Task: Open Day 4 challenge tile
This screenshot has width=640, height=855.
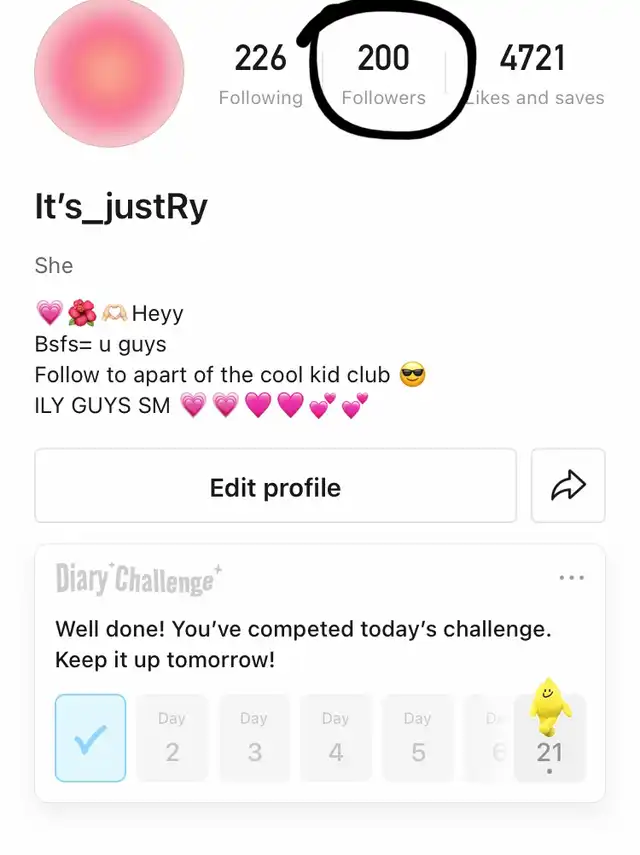Action: [336, 738]
